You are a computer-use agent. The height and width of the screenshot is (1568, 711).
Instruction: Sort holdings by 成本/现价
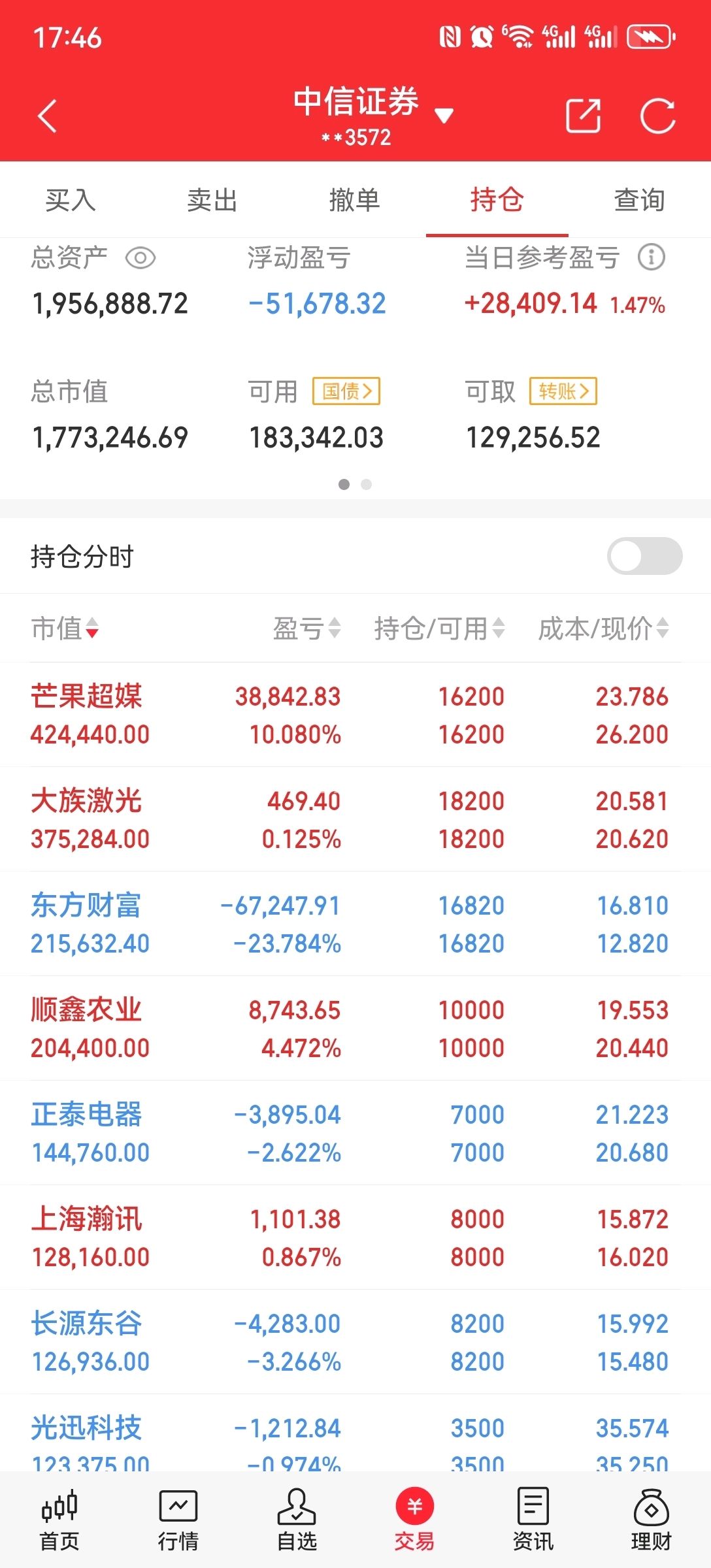[x=603, y=629]
